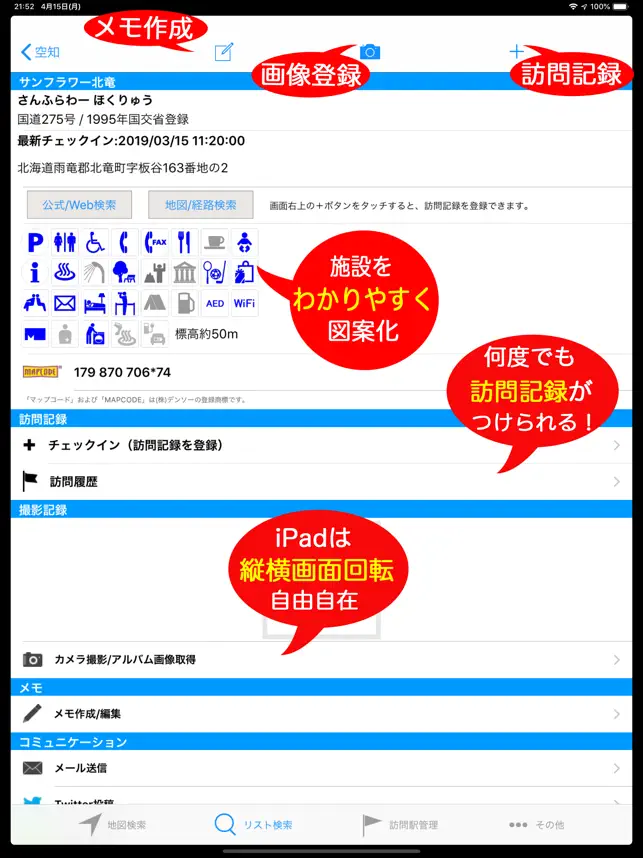Open the 訪問履歴 row
Image resolution: width=643 pixels, height=858 pixels.
pos(320,482)
